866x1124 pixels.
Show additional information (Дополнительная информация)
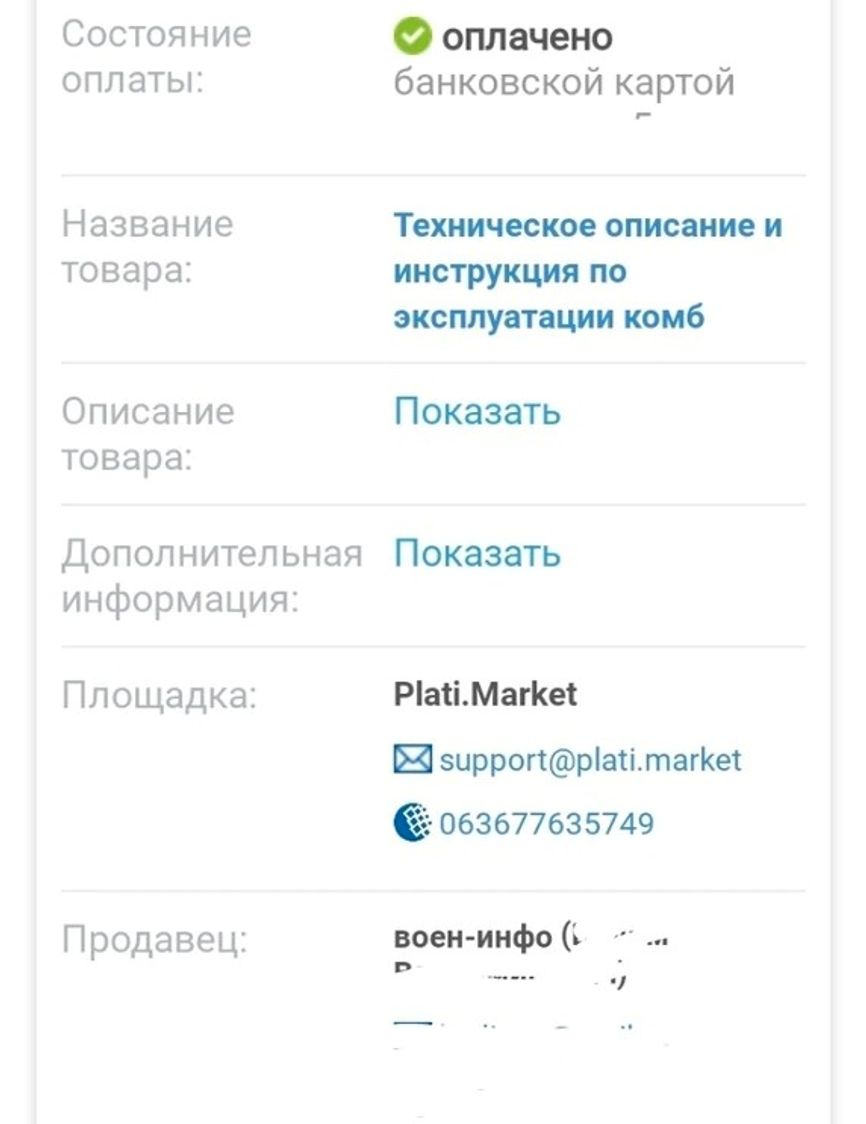coord(476,554)
